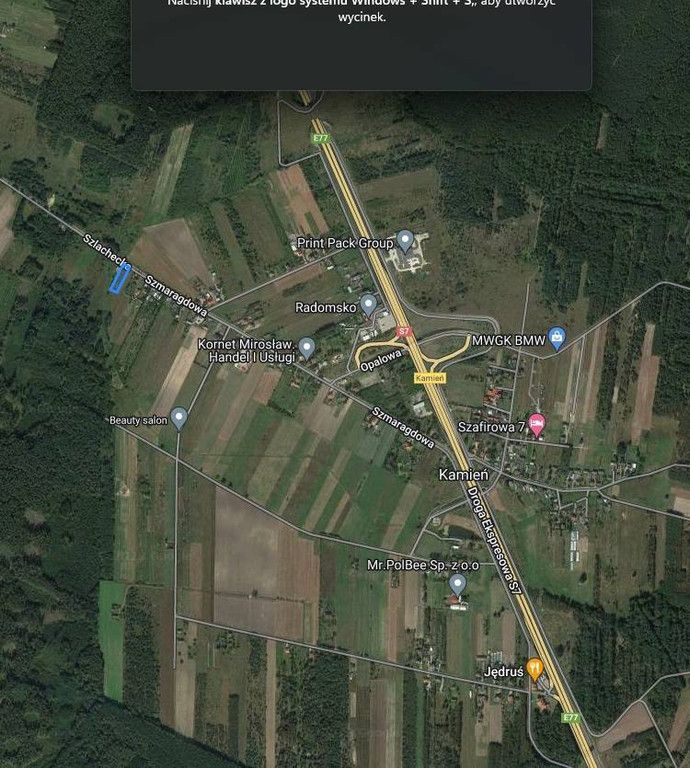Viewport: 690px width, 768px height.
Task: Open the Beauty salon marker
Action: [179, 417]
